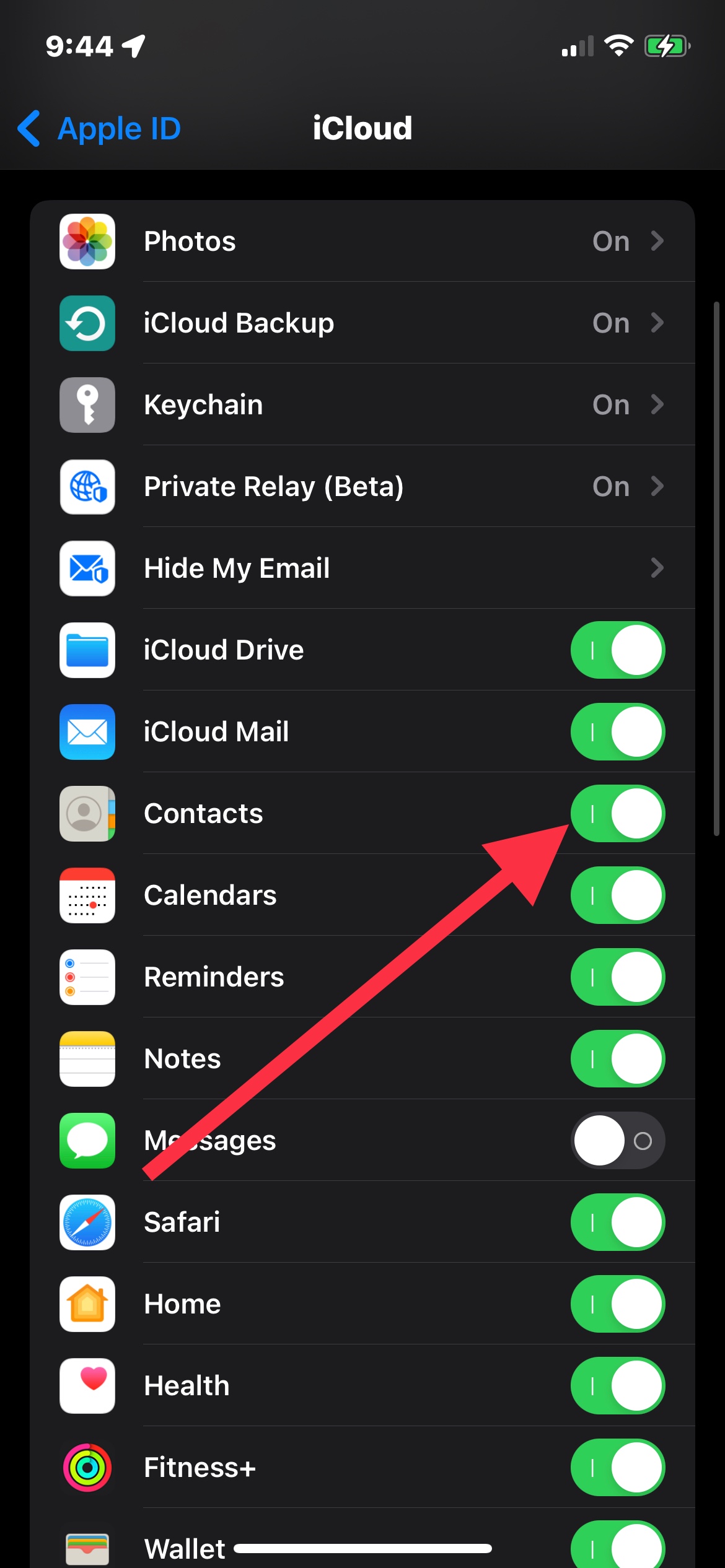The width and height of the screenshot is (725, 1568).
Task: Go back to Apple ID
Action: pyautogui.click(x=99, y=129)
